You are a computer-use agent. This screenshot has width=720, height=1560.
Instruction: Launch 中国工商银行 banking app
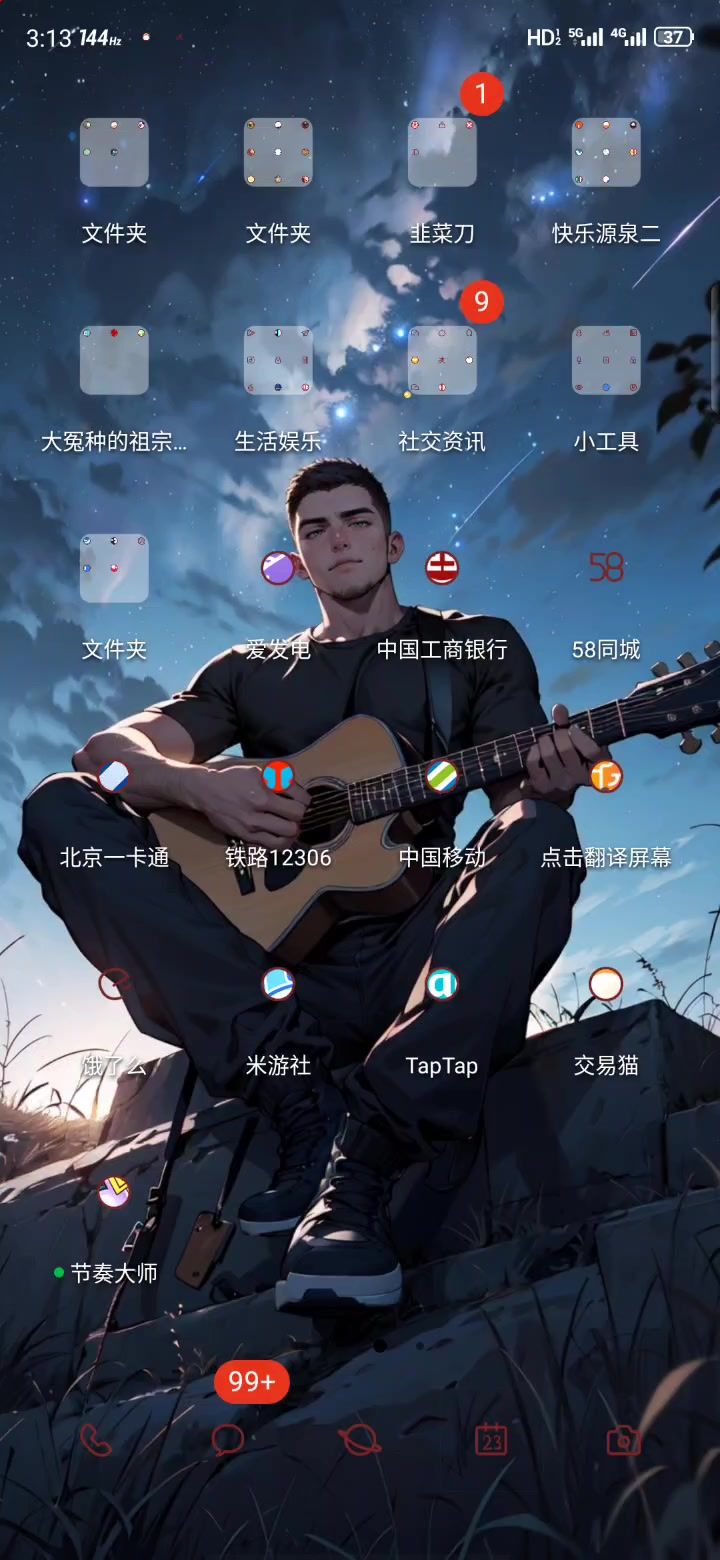tap(442, 568)
